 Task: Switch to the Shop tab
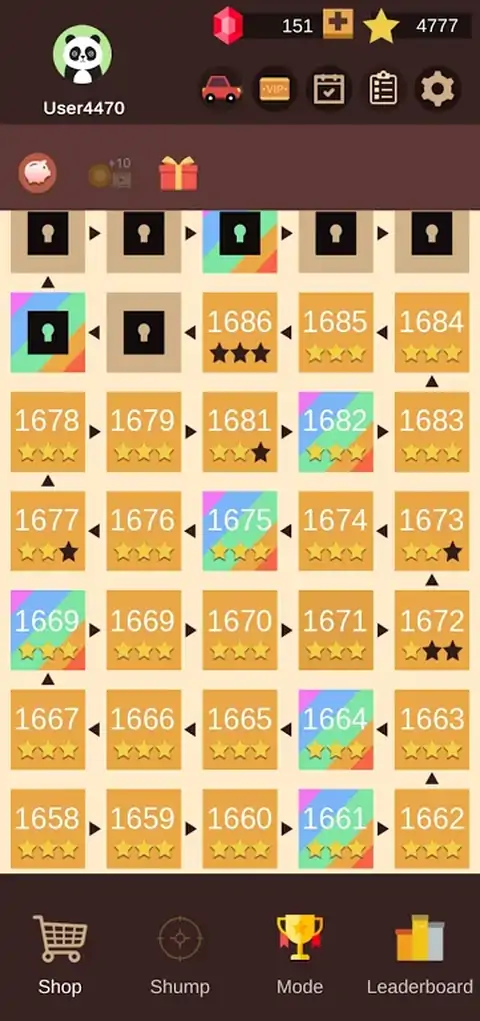click(60, 955)
